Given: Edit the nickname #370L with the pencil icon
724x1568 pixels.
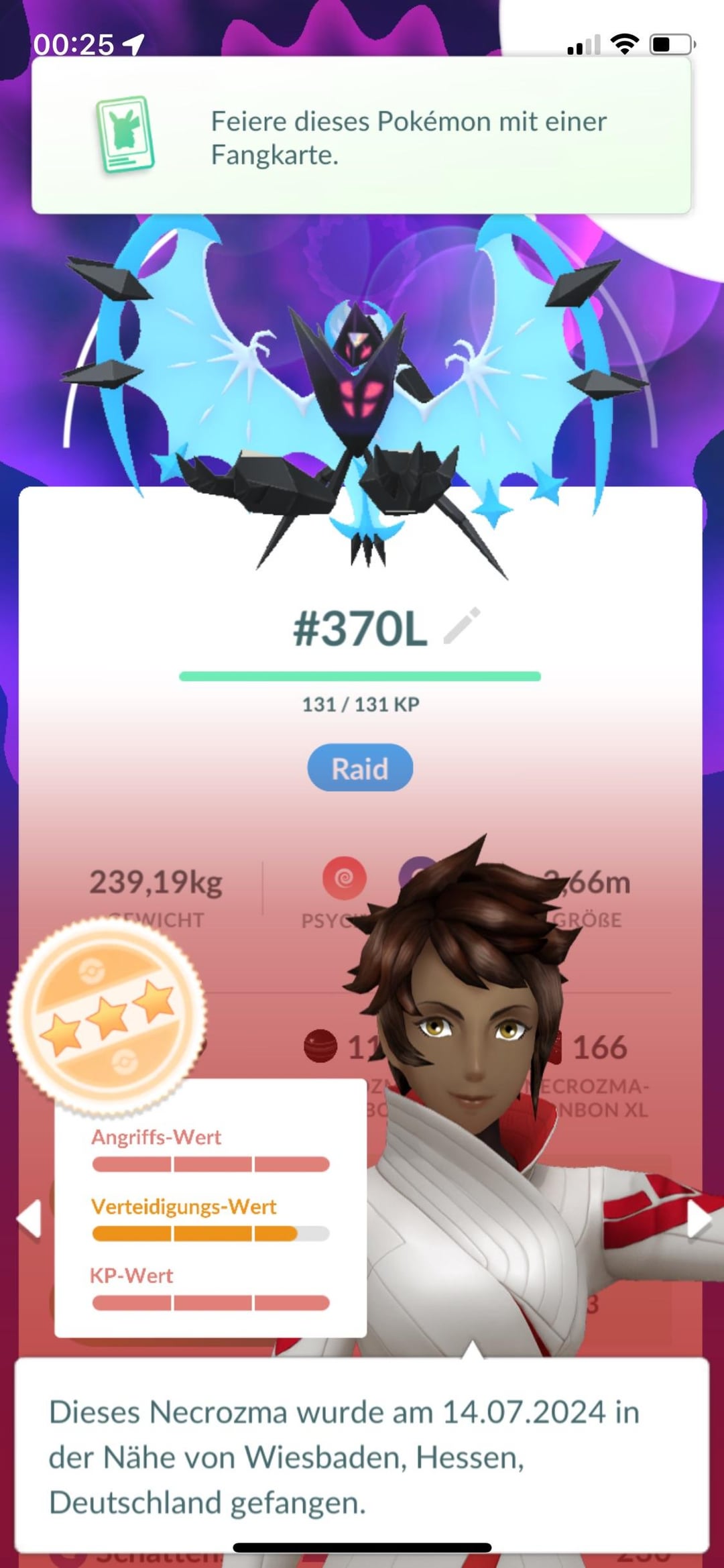Looking at the screenshot, I should pyautogui.click(x=463, y=626).
